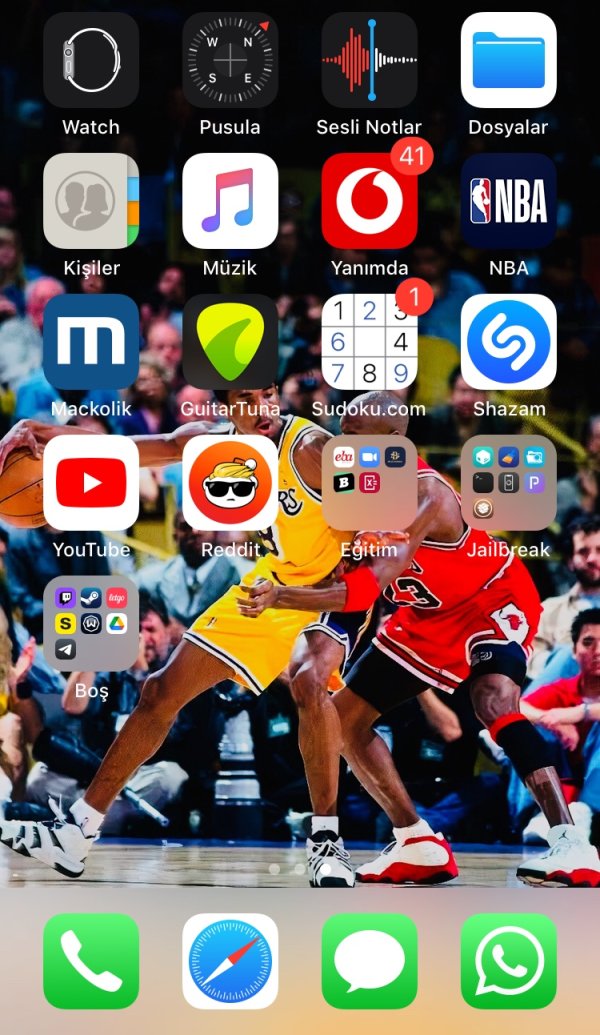Launch Pusula compass app
This screenshot has height=1035, width=600.
pyautogui.click(x=230, y=60)
